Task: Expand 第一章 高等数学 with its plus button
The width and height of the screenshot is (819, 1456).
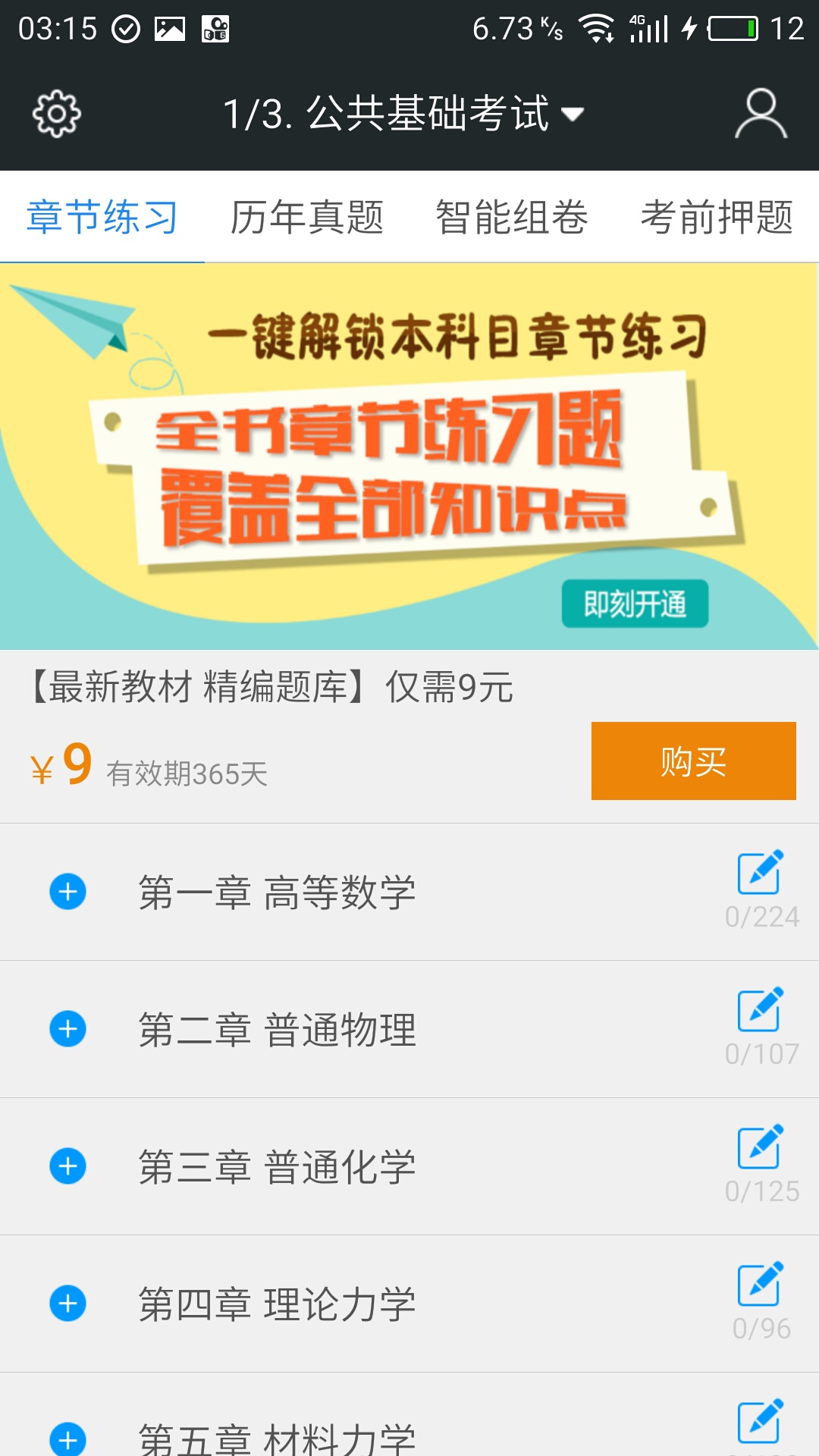Action: (68, 893)
